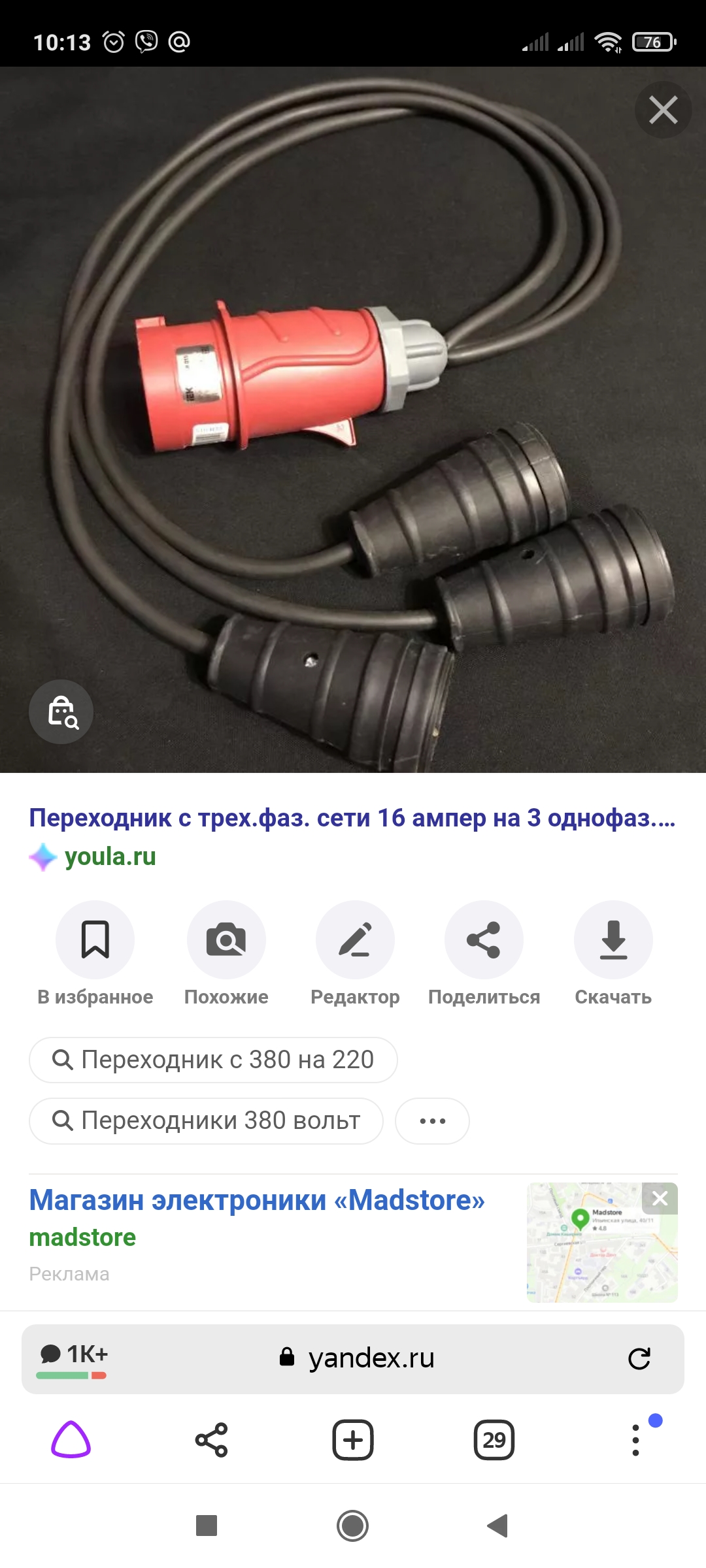706x1568 pixels.
Task: Open the browser overflow menu
Action: pos(635,1439)
